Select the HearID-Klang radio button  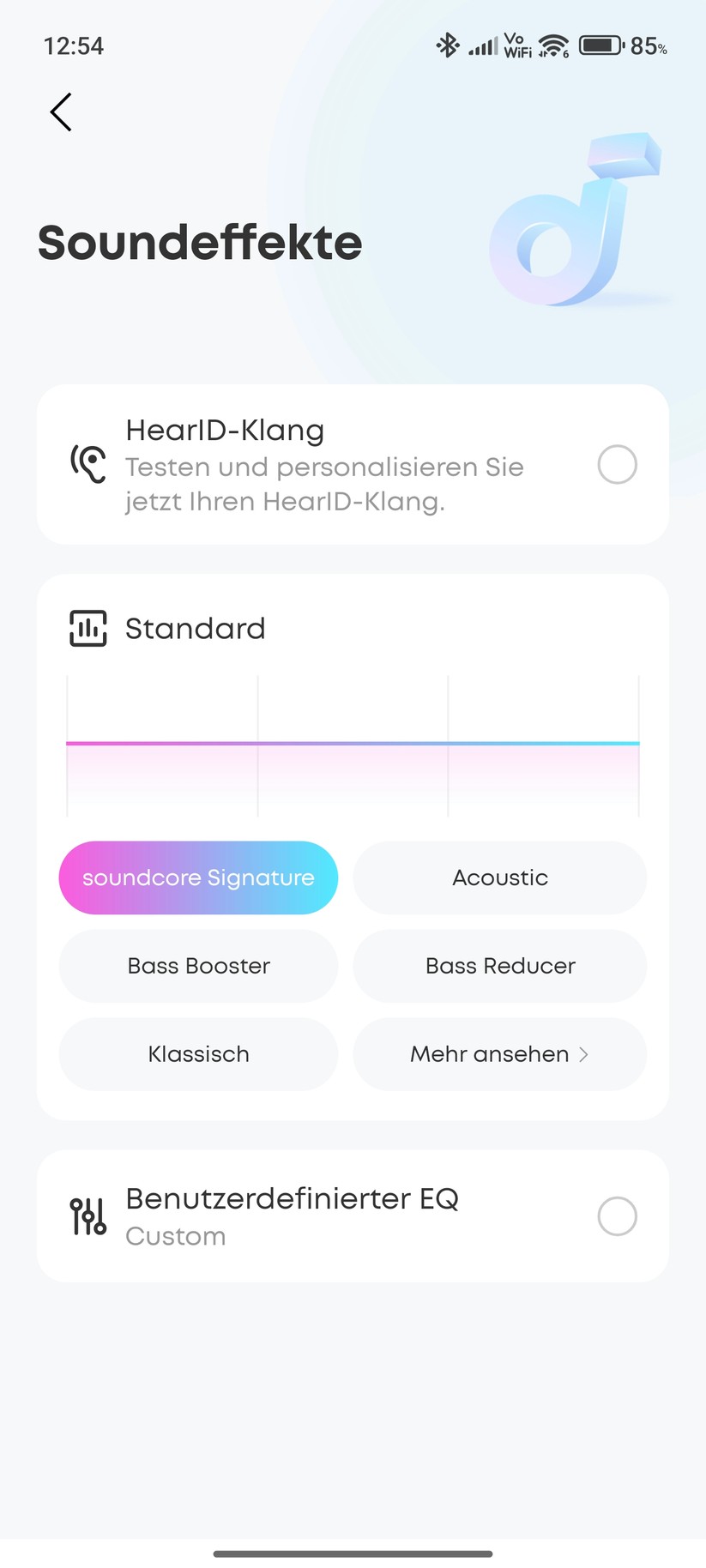point(617,465)
